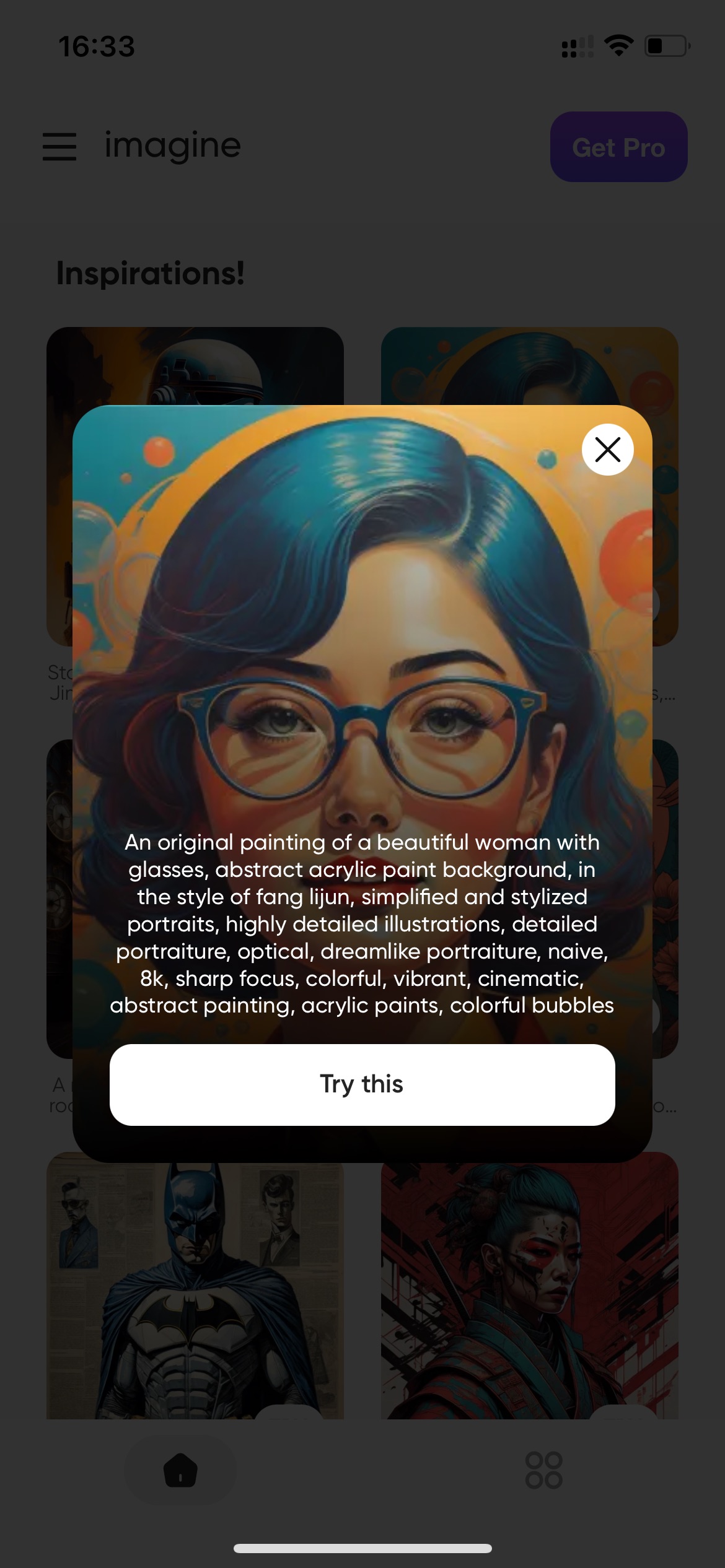The width and height of the screenshot is (725, 1568).
Task: Open the Batman inspiration tile
Action: tap(195, 1286)
